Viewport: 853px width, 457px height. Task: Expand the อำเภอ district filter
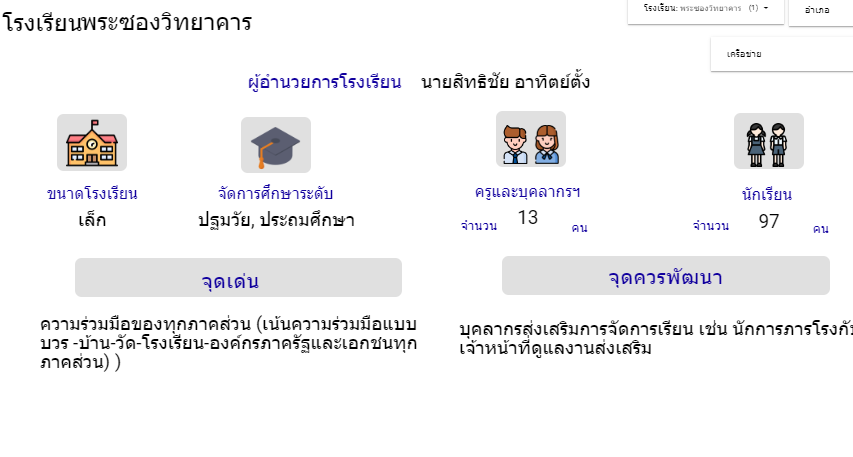point(820,11)
